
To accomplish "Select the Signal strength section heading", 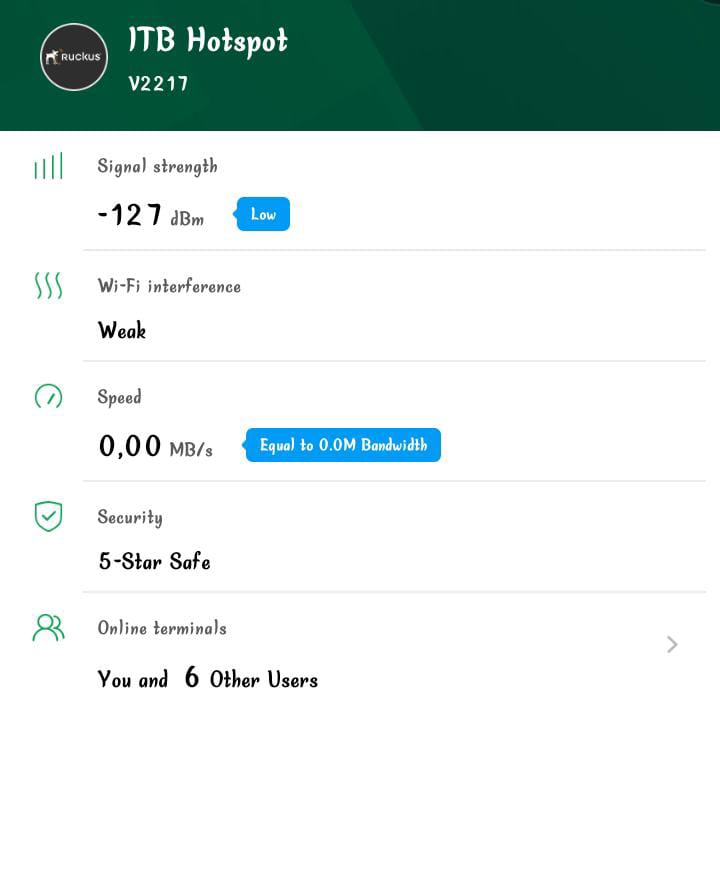I will coord(157,166).
